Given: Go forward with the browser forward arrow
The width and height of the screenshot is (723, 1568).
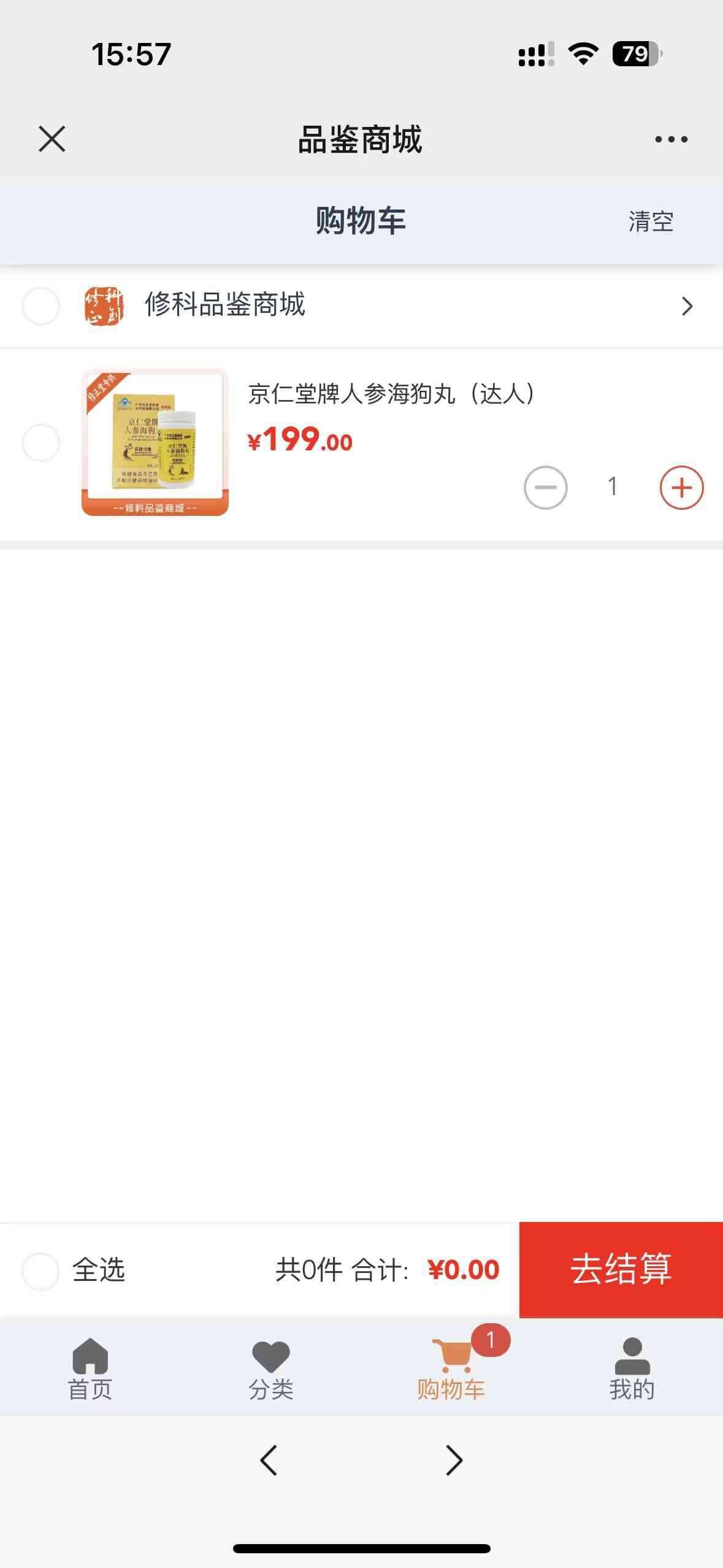Looking at the screenshot, I should (x=454, y=1460).
